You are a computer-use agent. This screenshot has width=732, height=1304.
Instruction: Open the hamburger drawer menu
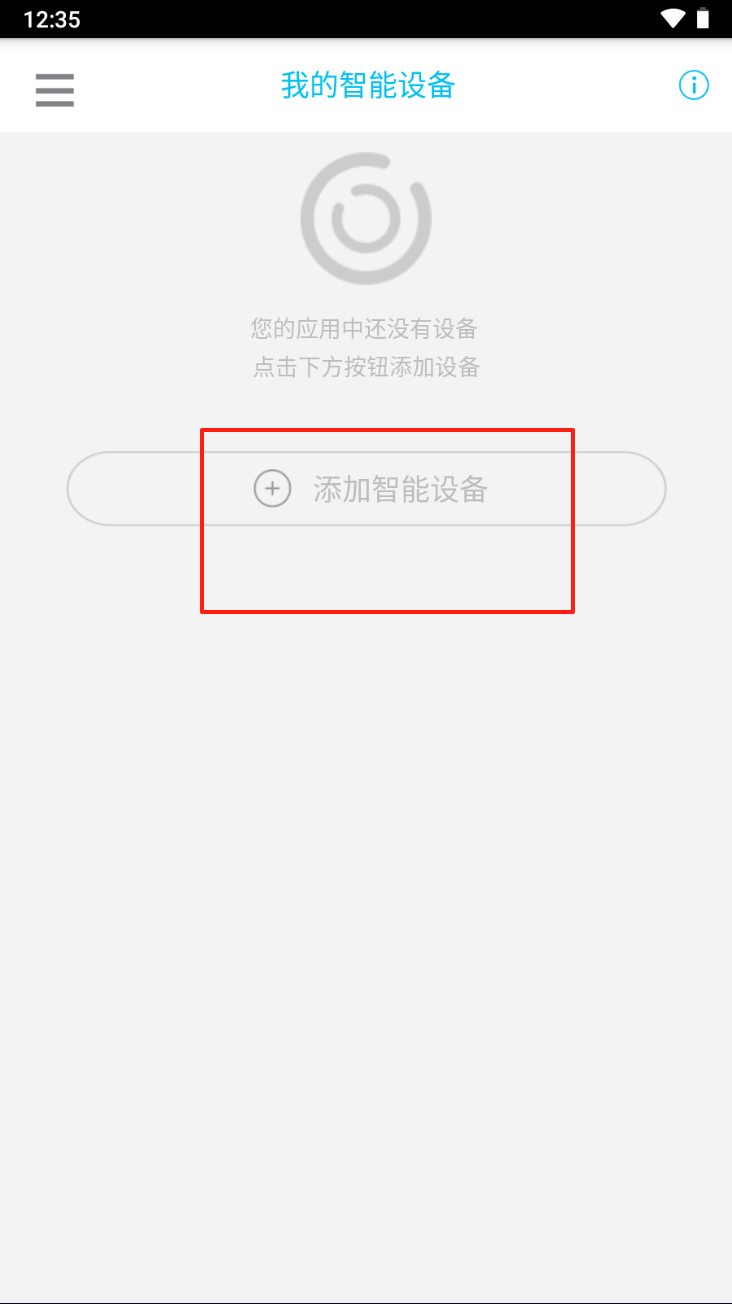[x=54, y=89]
